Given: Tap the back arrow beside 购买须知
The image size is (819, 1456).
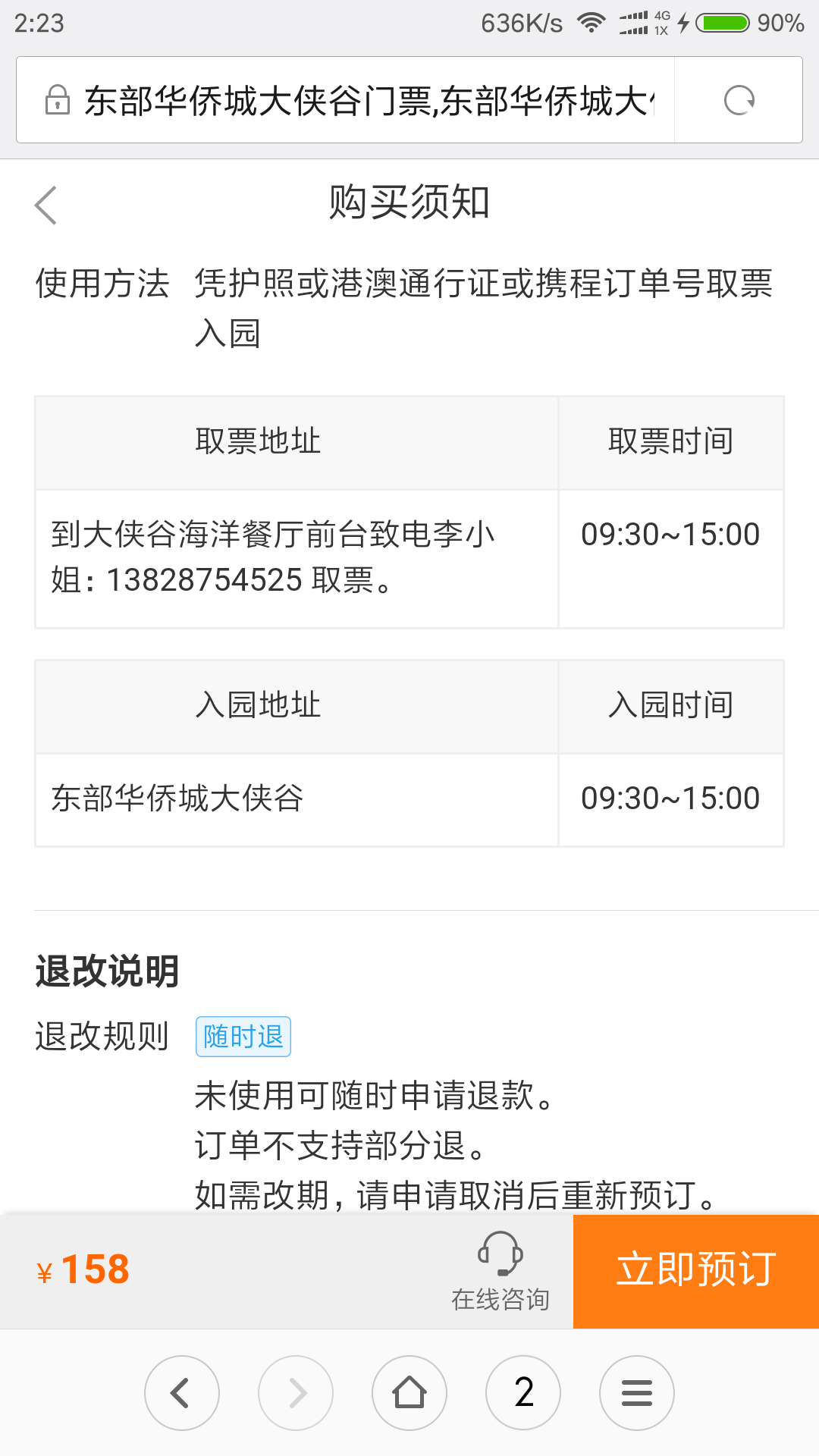Looking at the screenshot, I should click(x=46, y=205).
